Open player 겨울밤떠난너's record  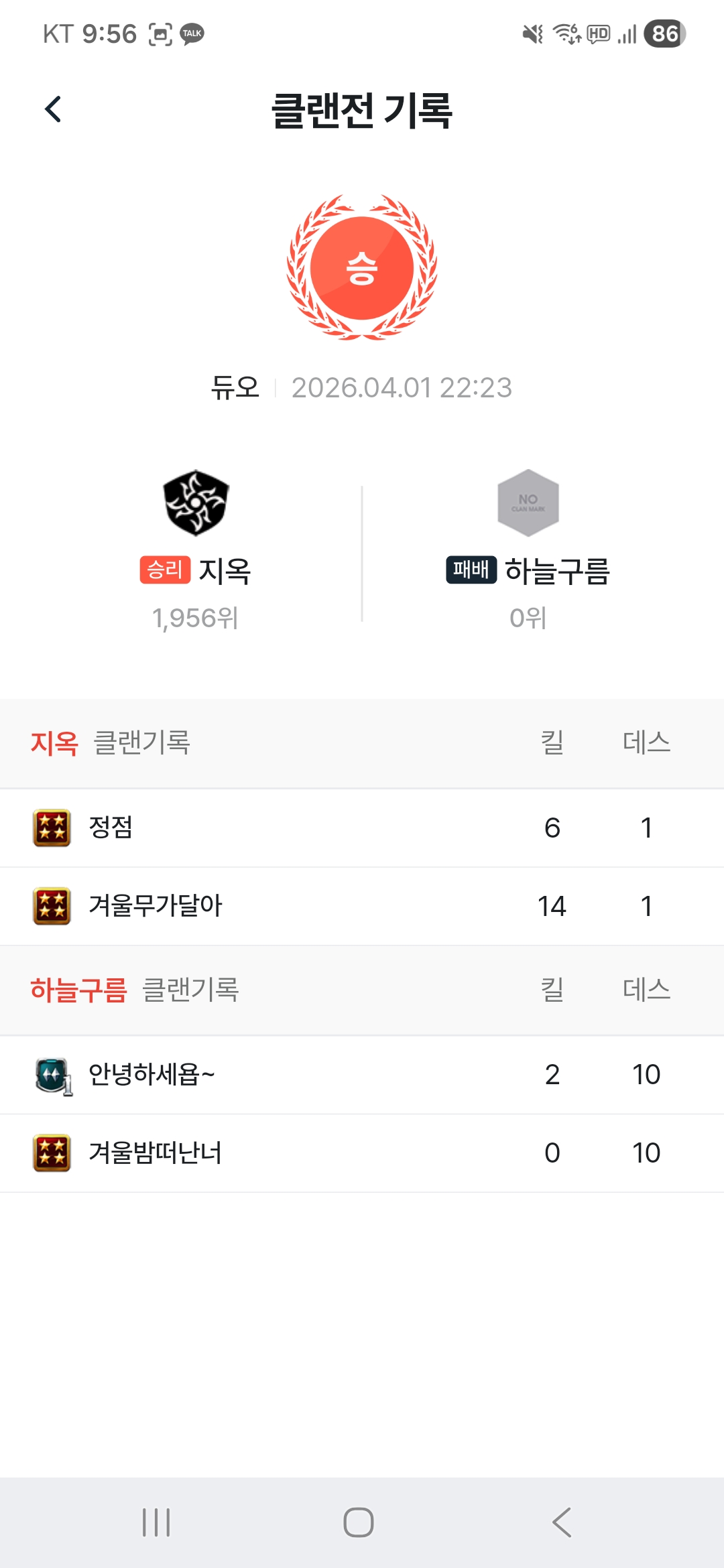[x=155, y=1153]
